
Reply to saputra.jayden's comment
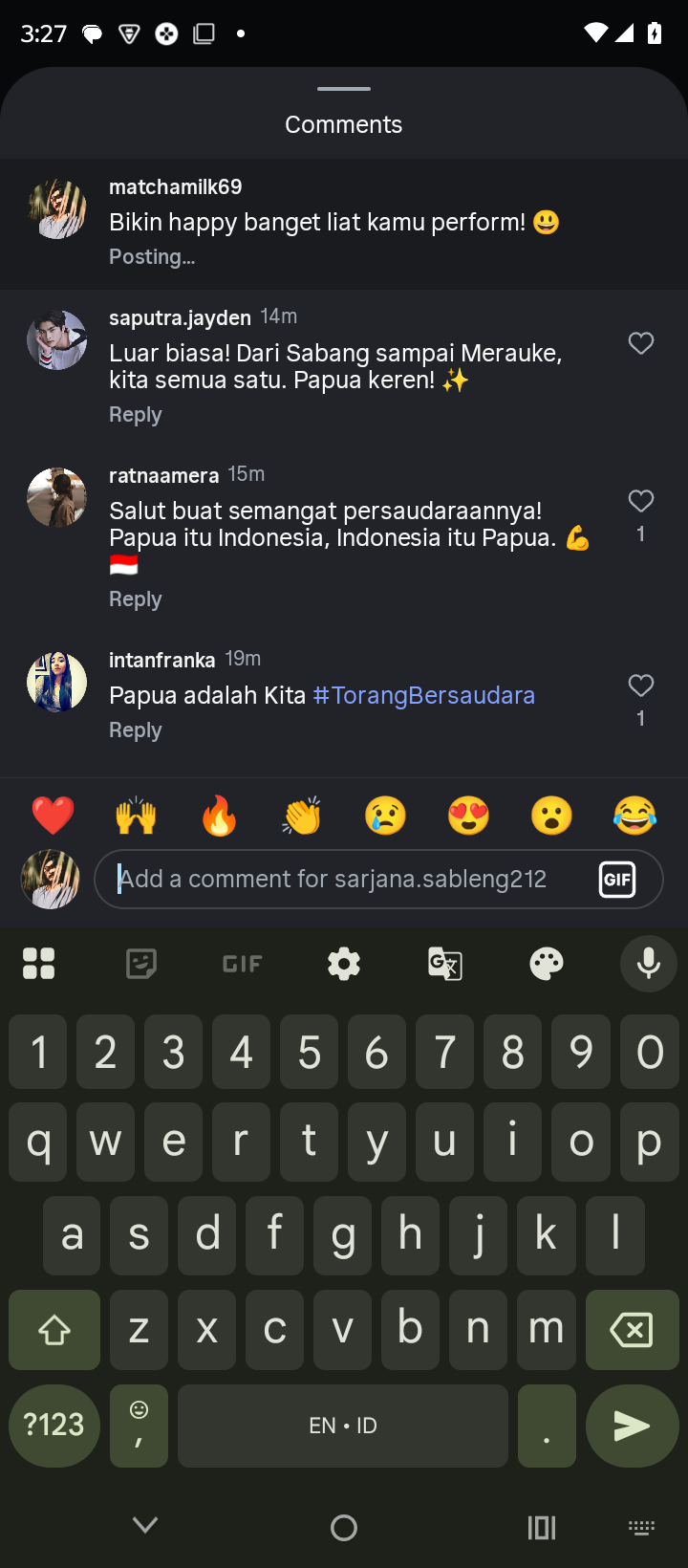[135, 415]
